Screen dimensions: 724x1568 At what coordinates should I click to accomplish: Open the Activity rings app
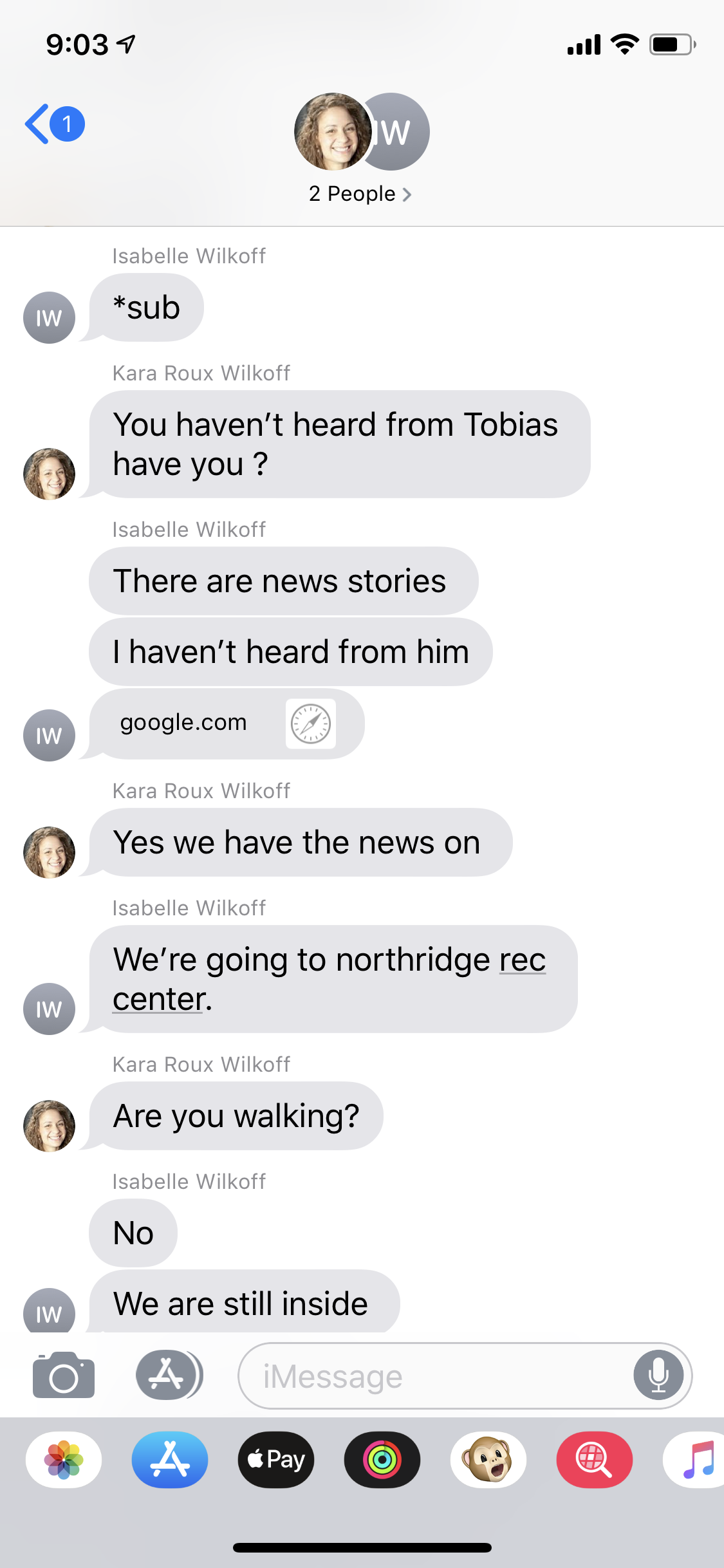[x=382, y=1460]
